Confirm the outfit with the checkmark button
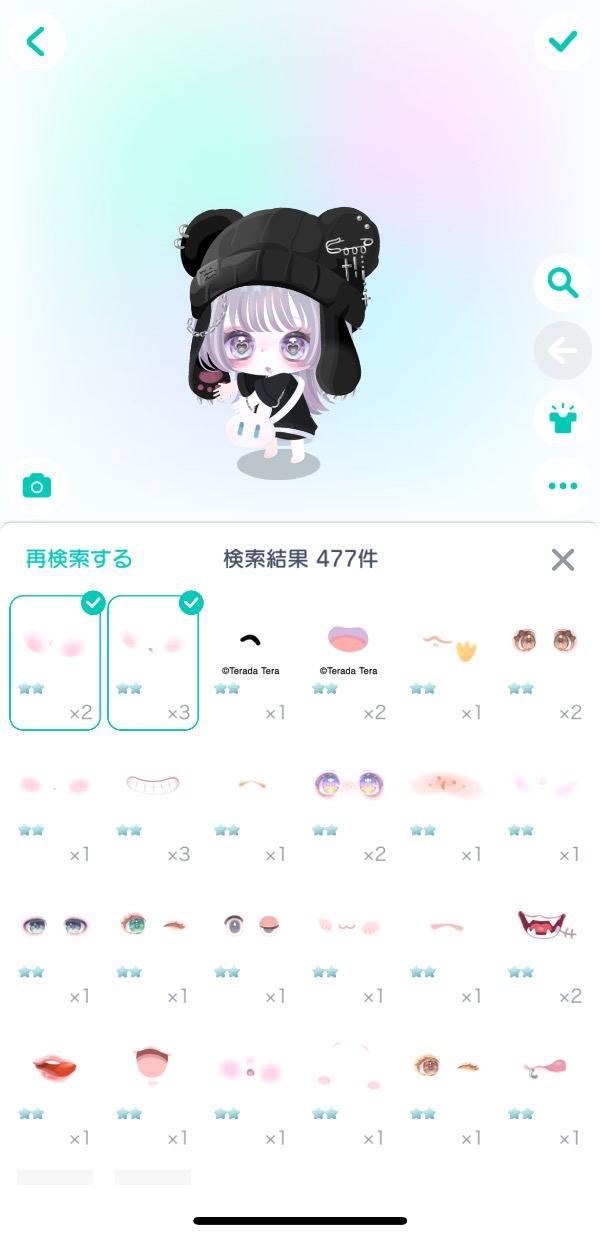Screen dimensions: 600x1236 click(x=563, y=42)
